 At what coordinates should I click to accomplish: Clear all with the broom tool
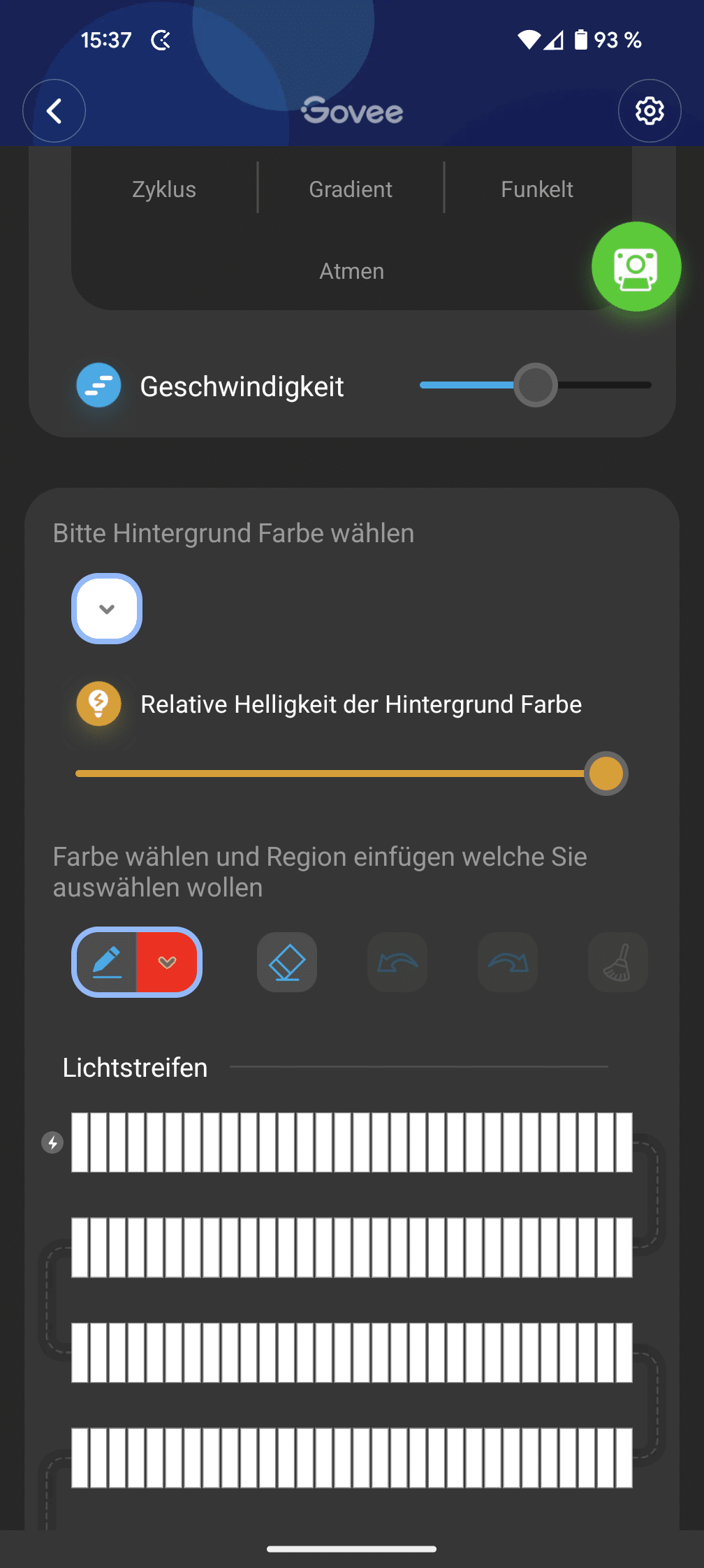pos(617,962)
